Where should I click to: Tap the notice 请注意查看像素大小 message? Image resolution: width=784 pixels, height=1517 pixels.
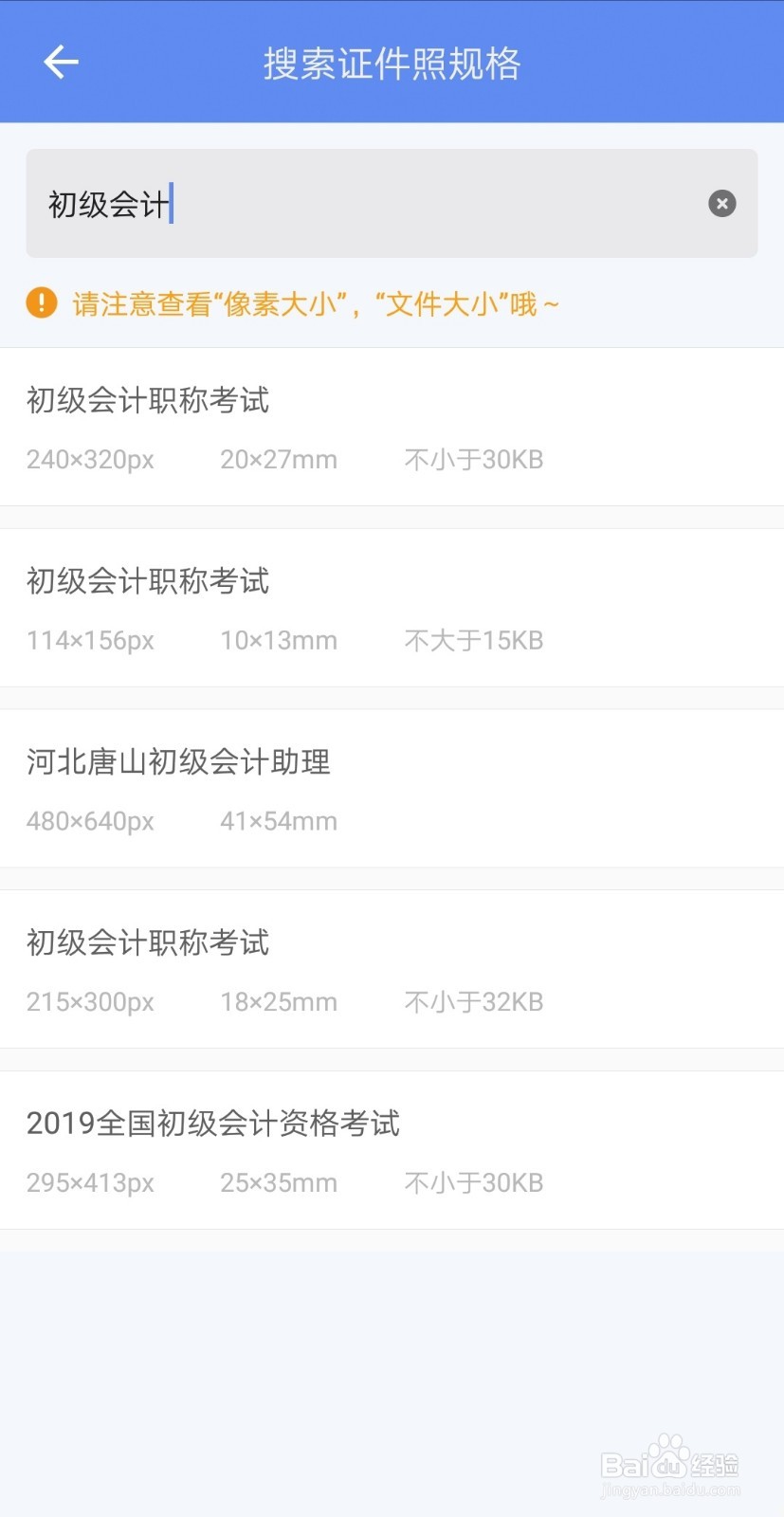(x=316, y=303)
